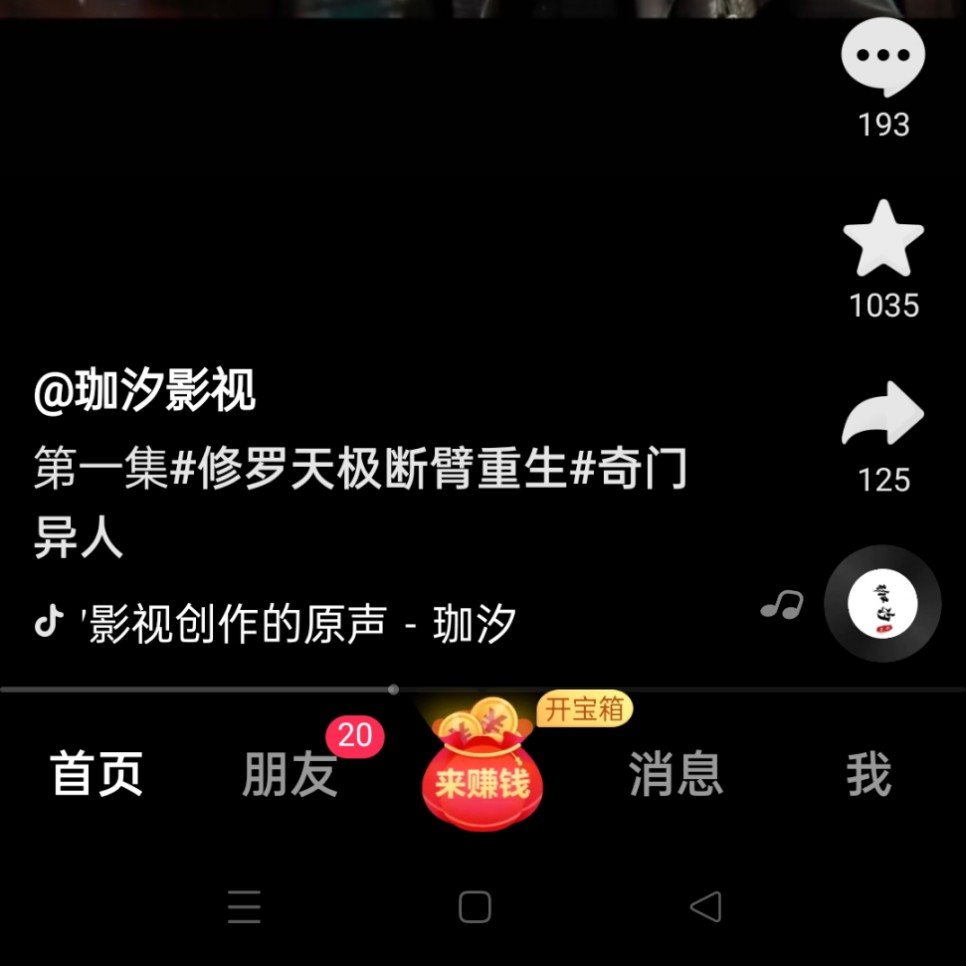This screenshot has height=966, width=966.
Task: Go to system home screen
Action: click(x=474, y=907)
